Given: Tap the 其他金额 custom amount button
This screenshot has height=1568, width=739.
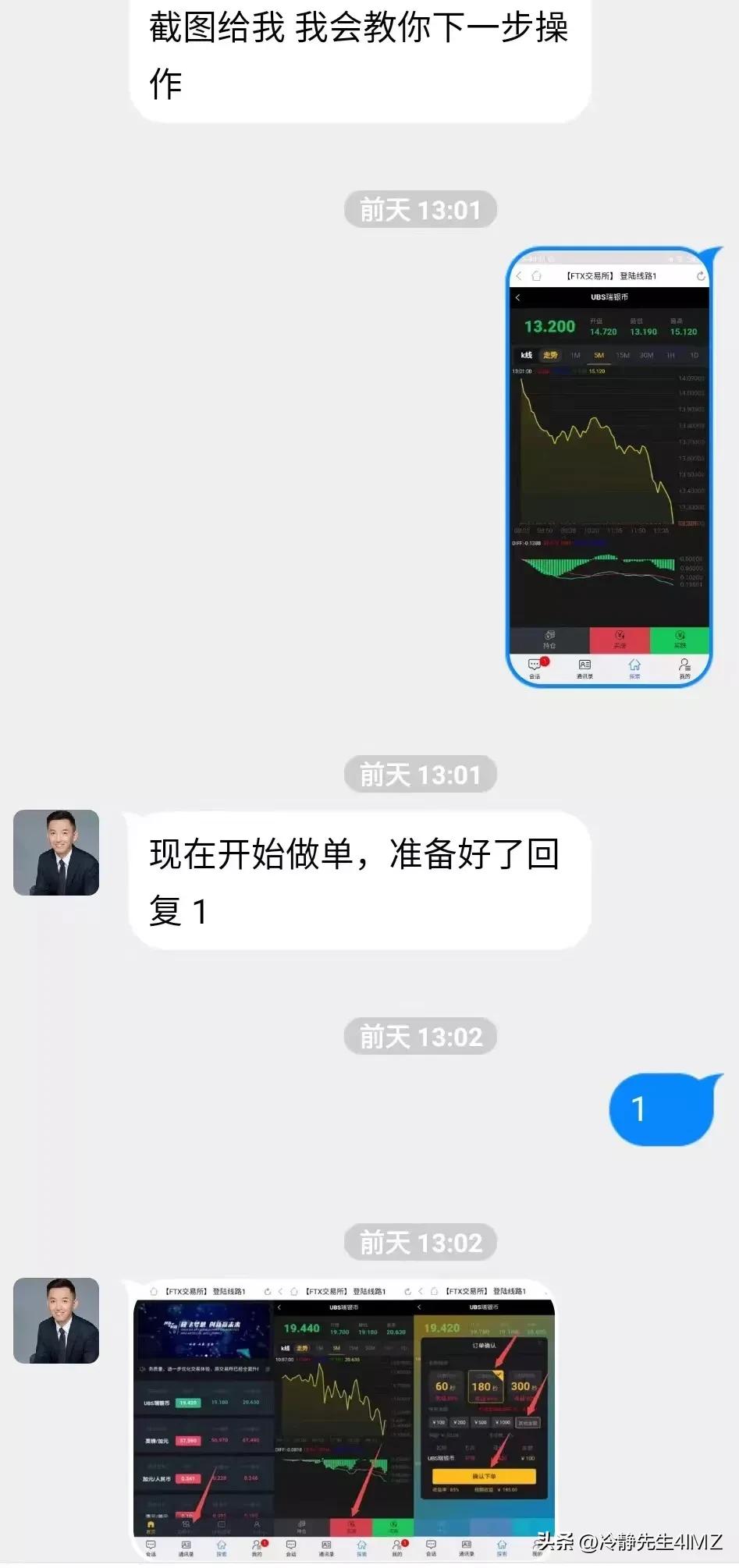Looking at the screenshot, I should click(528, 1422).
